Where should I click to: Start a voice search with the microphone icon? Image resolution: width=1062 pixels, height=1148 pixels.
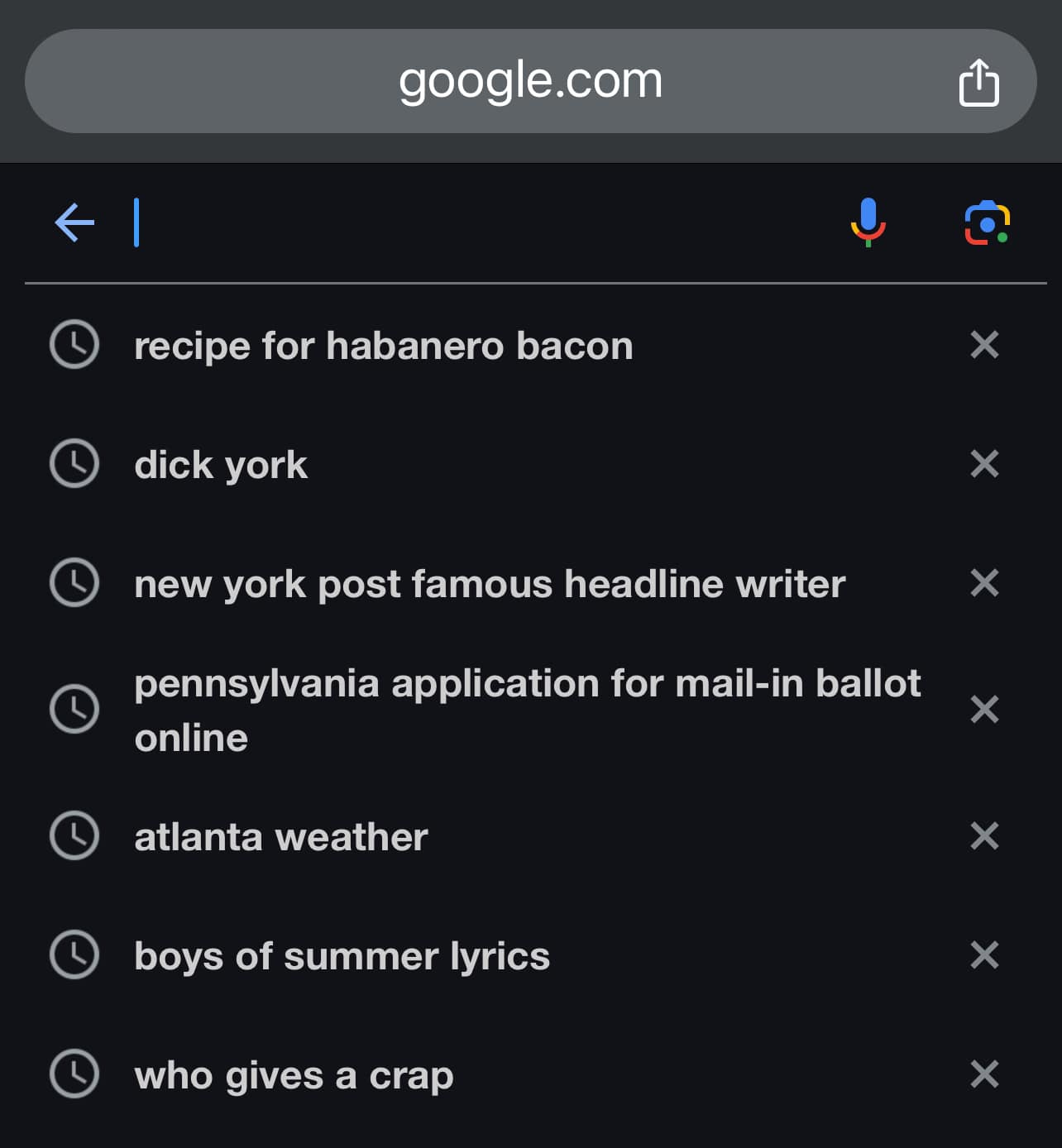coord(869,223)
